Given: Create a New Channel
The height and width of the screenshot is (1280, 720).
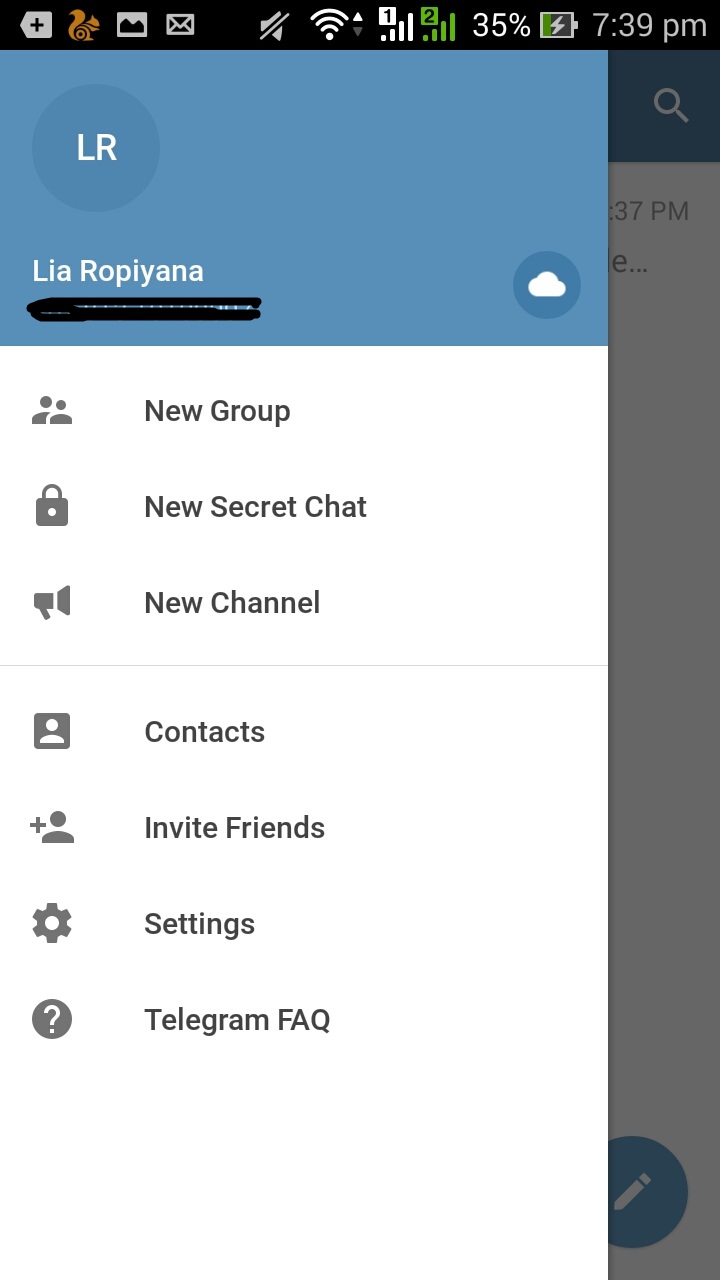Looking at the screenshot, I should click(x=304, y=603).
